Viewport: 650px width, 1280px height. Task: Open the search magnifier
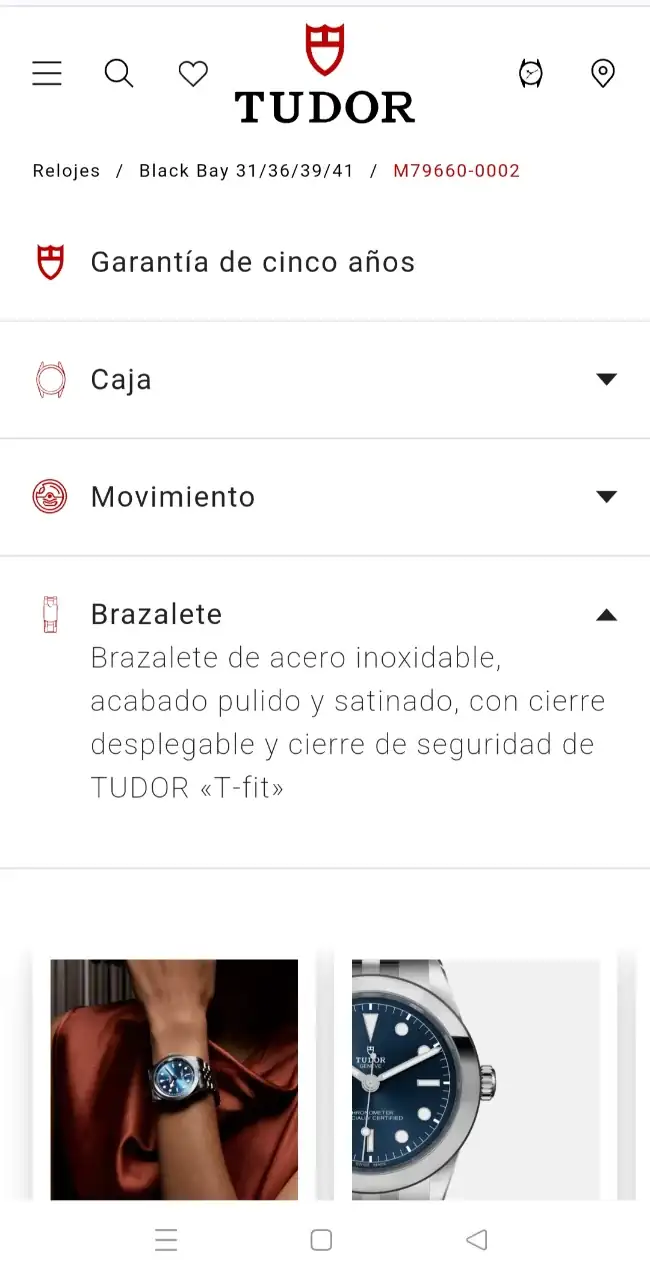click(x=119, y=73)
